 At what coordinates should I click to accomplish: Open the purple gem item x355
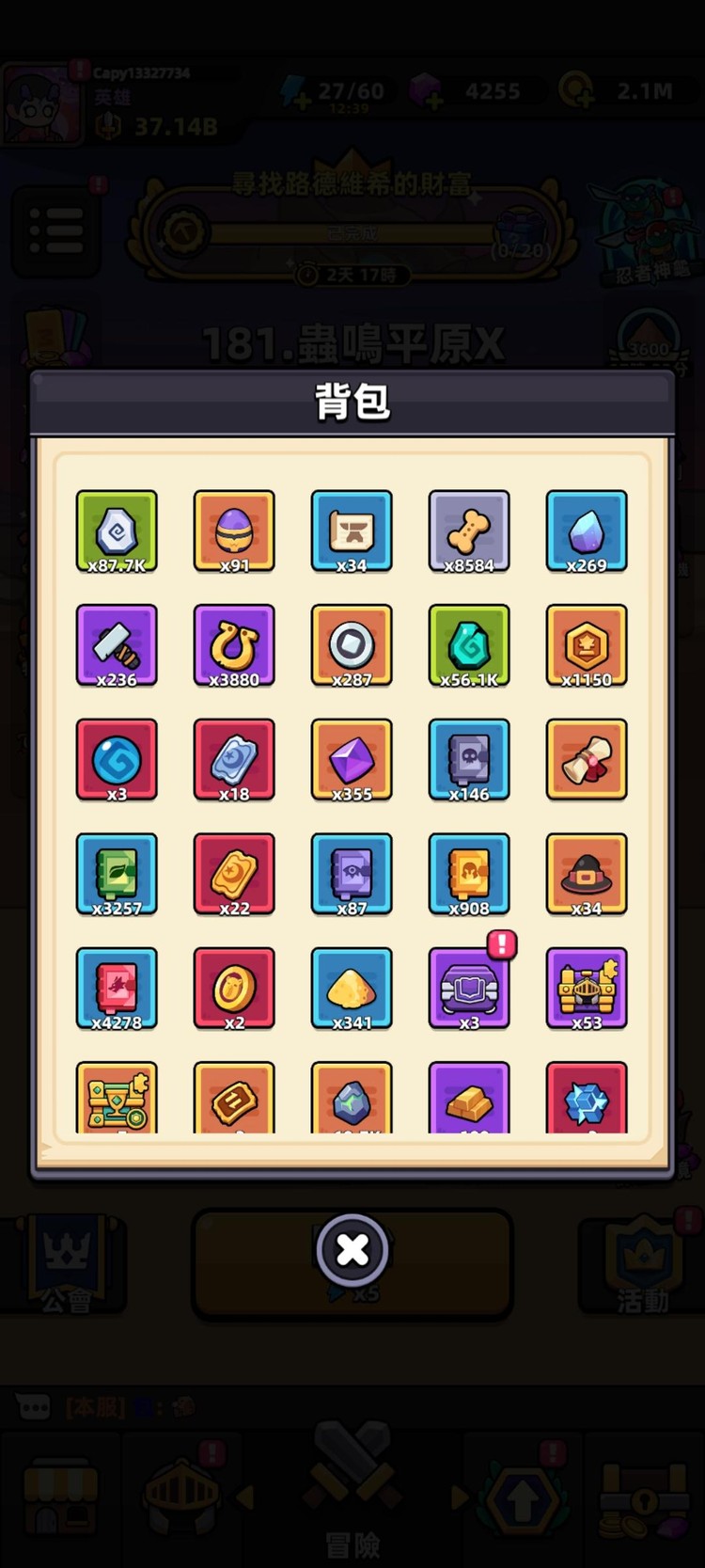[352, 760]
